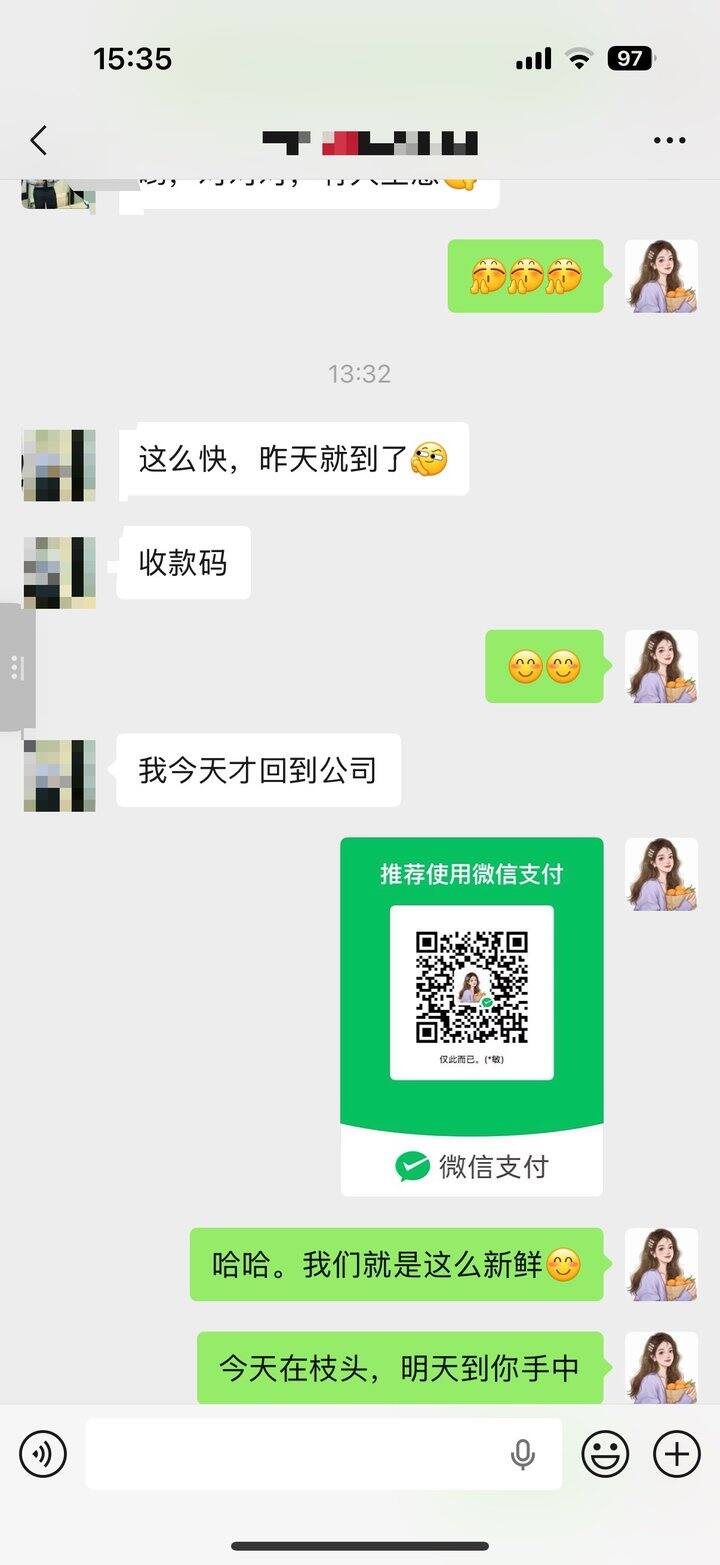Open the WeChat Pay payment code image
This screenshot has width=720, height=1565.
[472, 1016]
